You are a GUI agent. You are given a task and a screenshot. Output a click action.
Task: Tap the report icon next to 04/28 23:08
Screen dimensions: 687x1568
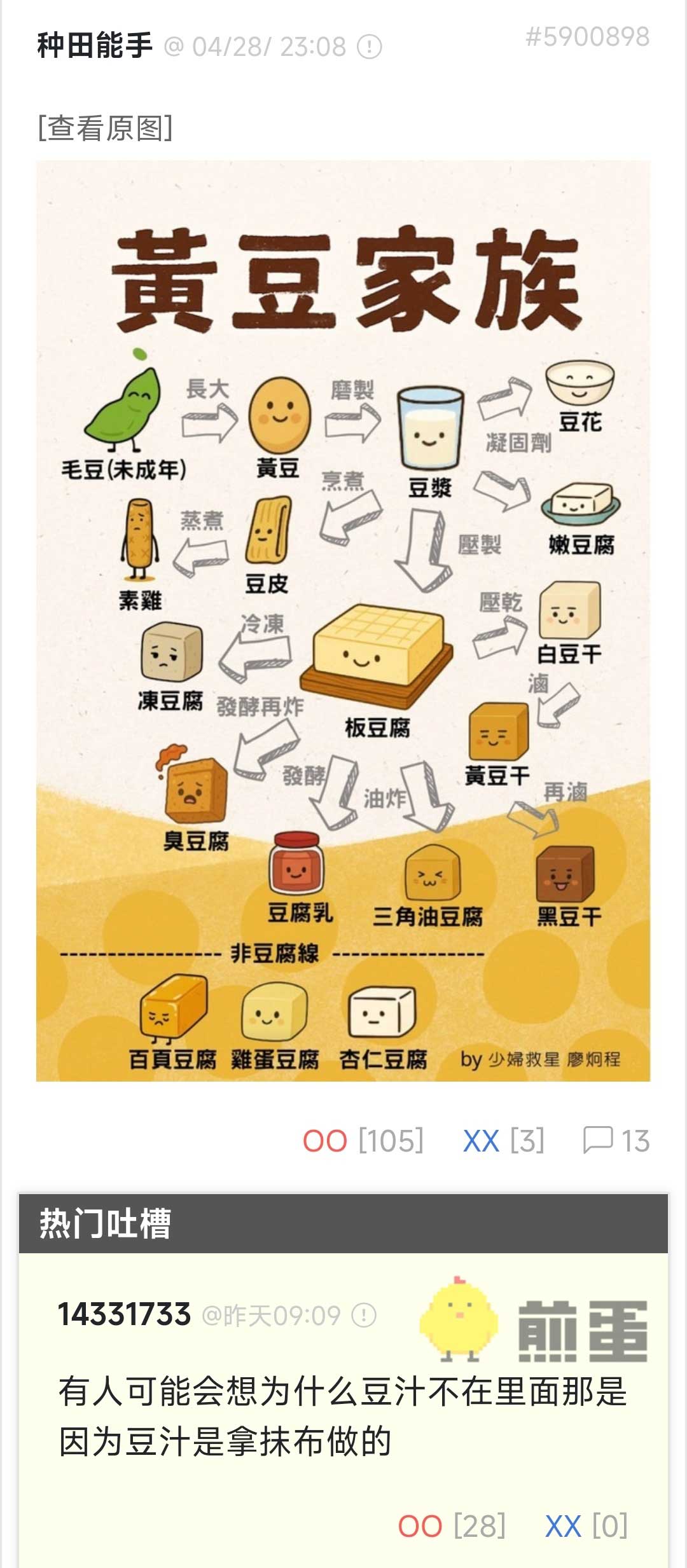(369, 46)
